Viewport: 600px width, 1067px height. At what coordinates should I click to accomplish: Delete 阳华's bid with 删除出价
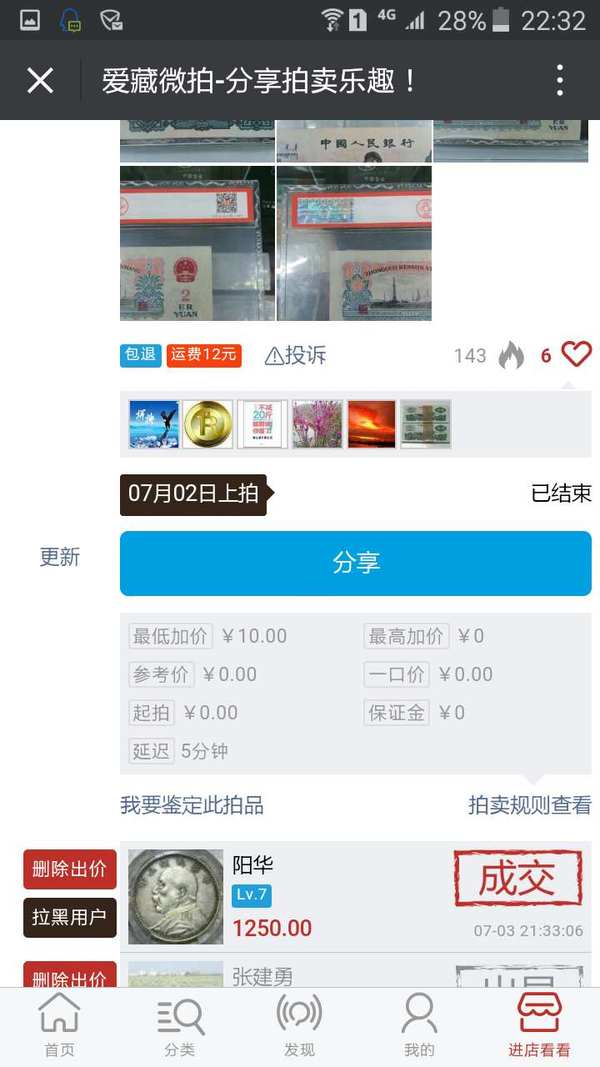pos(69,869)
